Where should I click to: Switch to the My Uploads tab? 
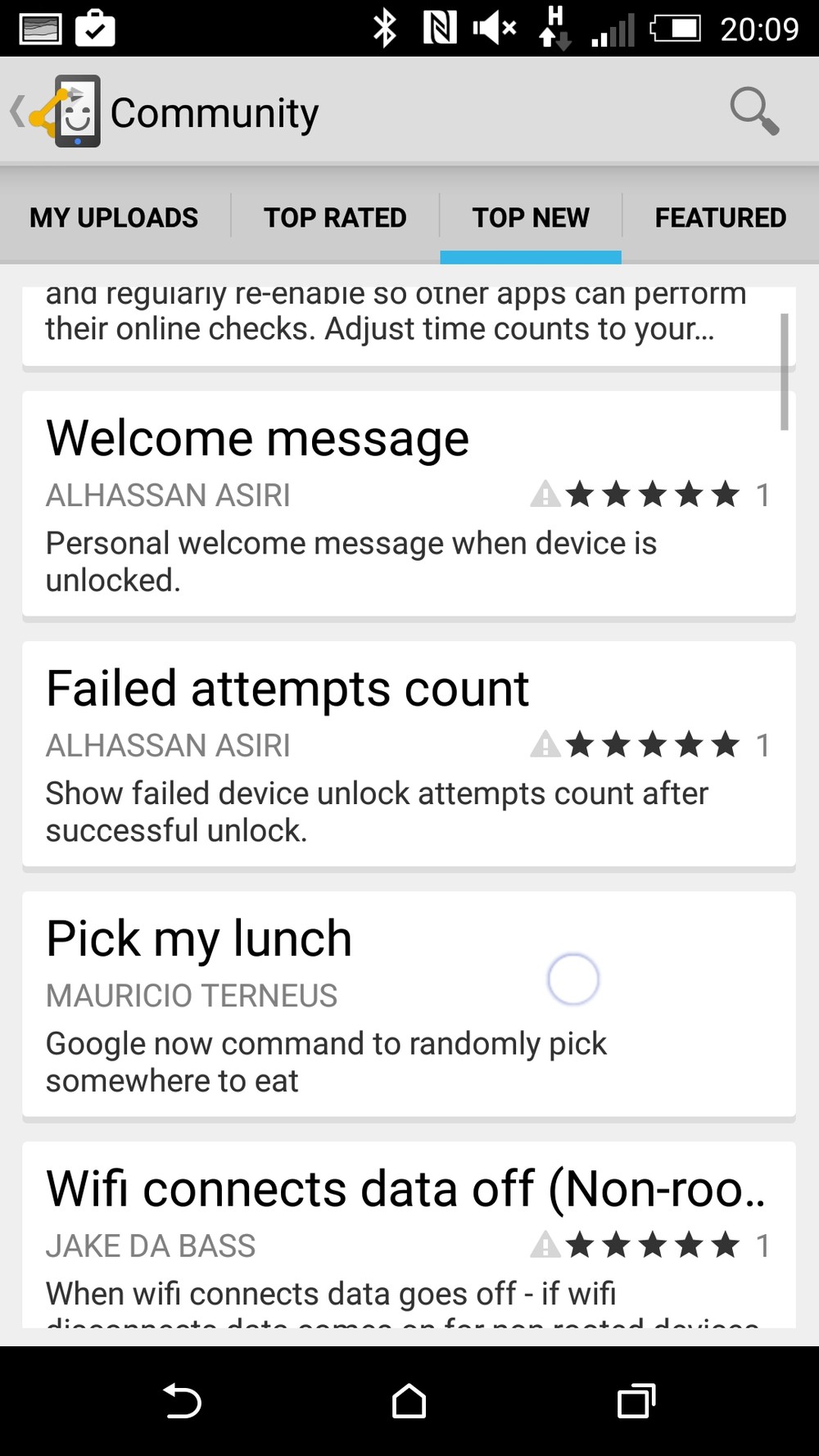(x=114, y=218)
